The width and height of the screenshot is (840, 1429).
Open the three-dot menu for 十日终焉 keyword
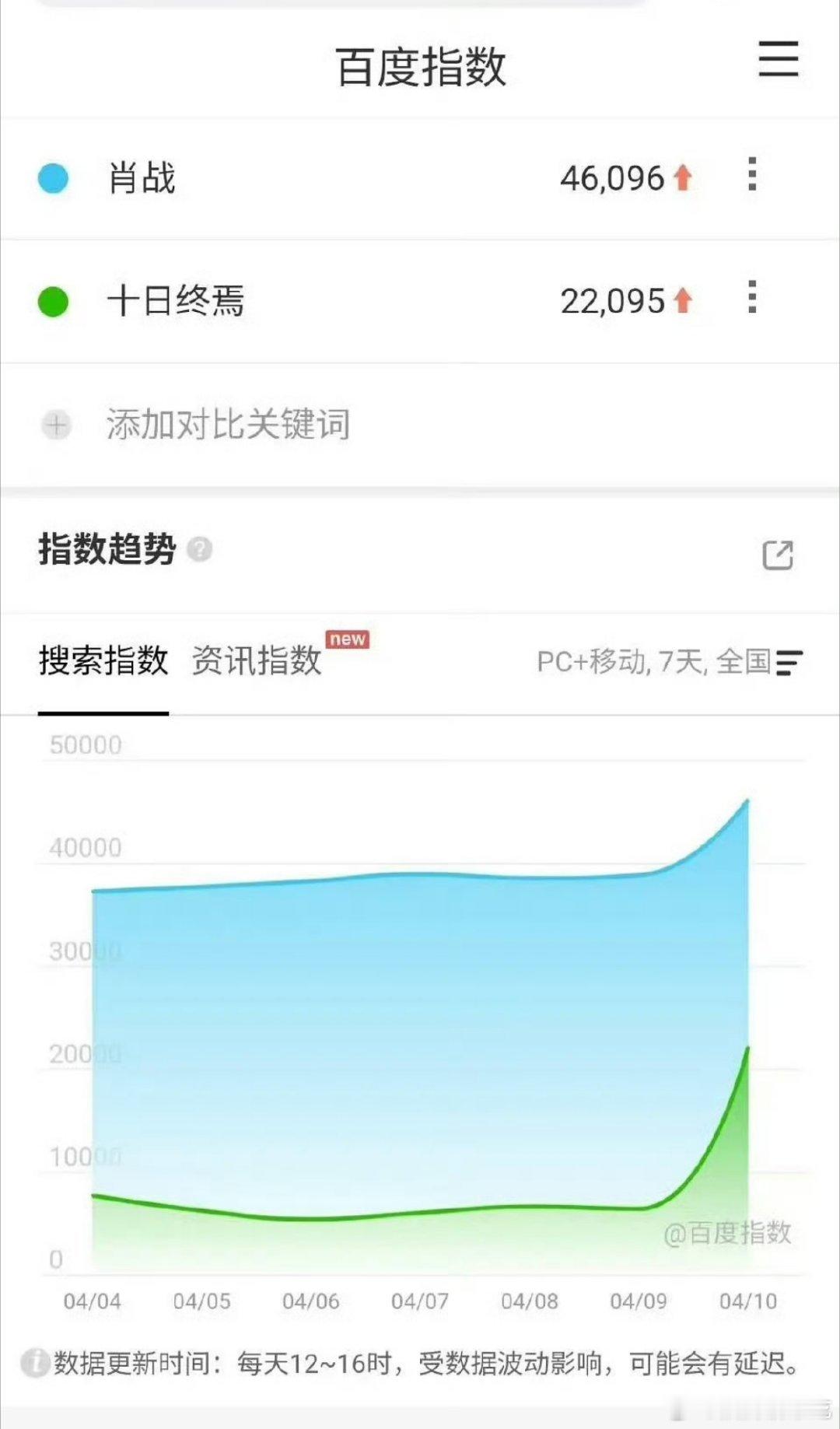751,299
